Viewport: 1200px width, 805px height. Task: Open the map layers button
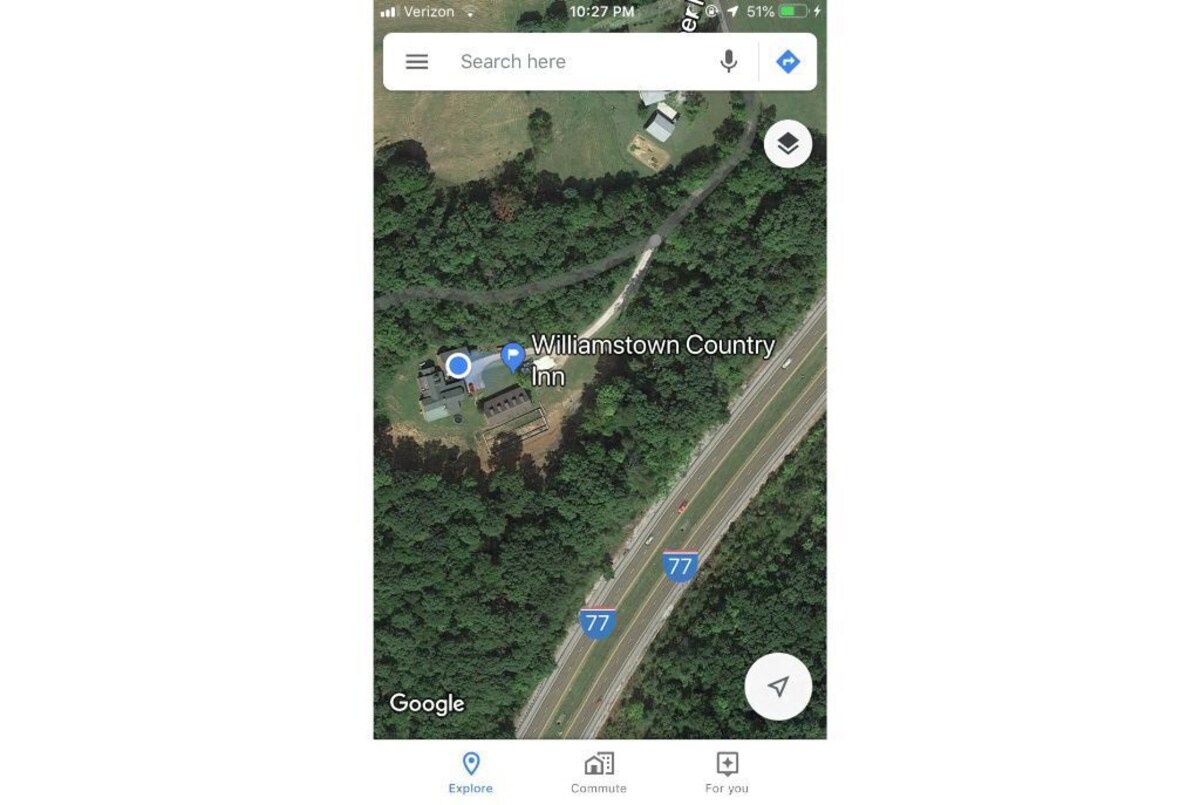click(x=788, y=144)
